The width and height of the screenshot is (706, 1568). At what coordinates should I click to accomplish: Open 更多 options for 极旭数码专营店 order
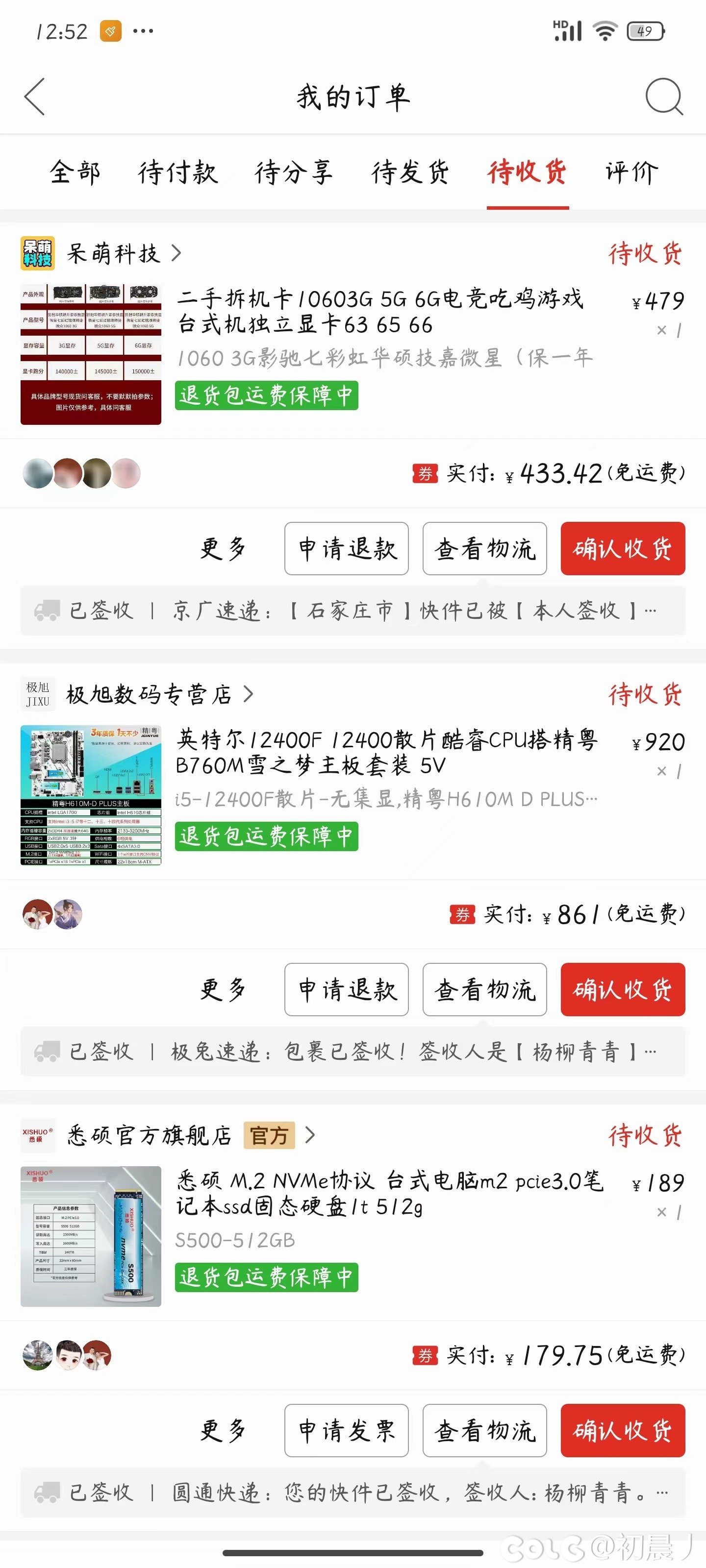223,989
